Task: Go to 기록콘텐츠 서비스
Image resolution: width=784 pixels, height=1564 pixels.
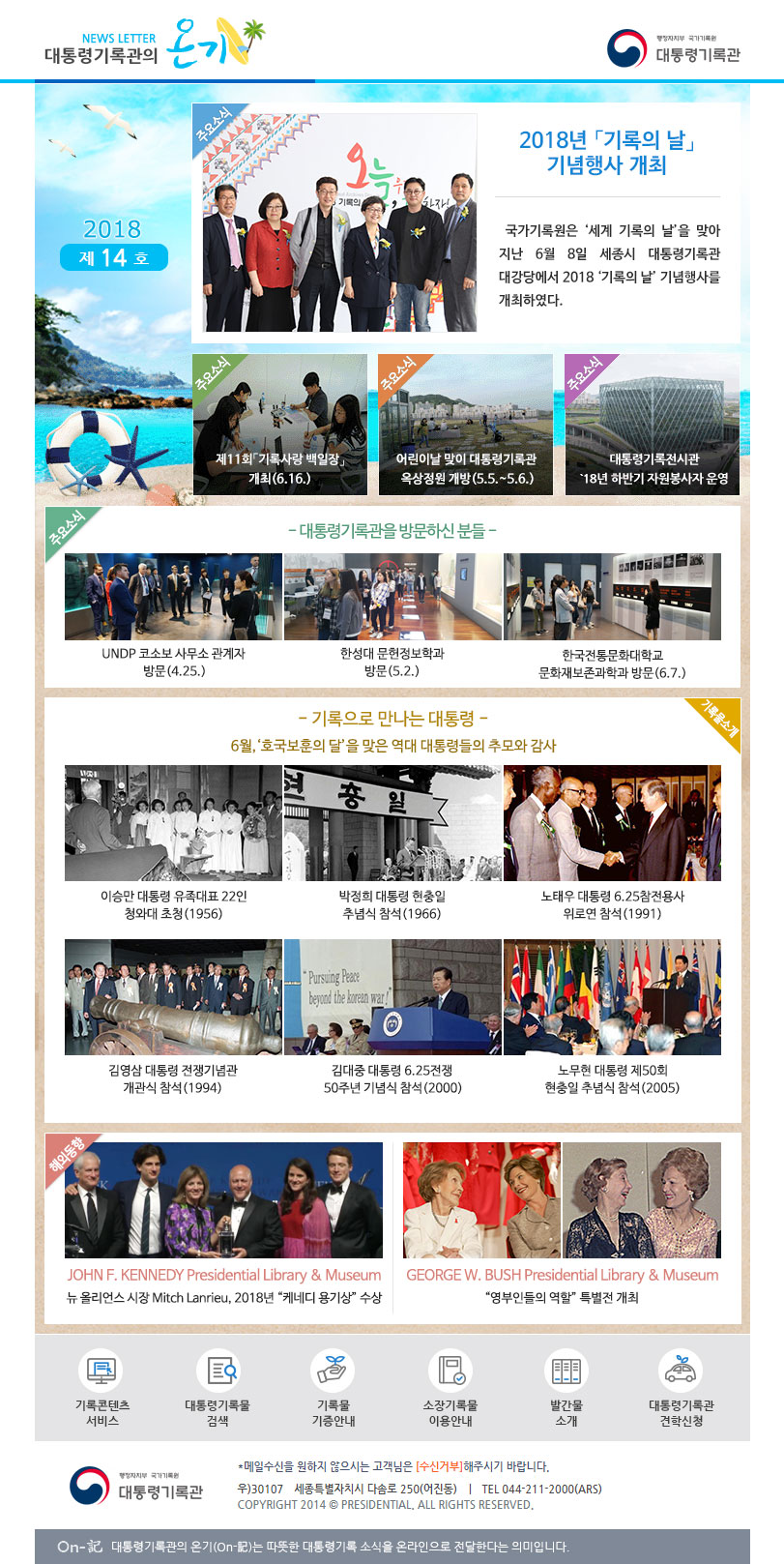Action: 102,1387
